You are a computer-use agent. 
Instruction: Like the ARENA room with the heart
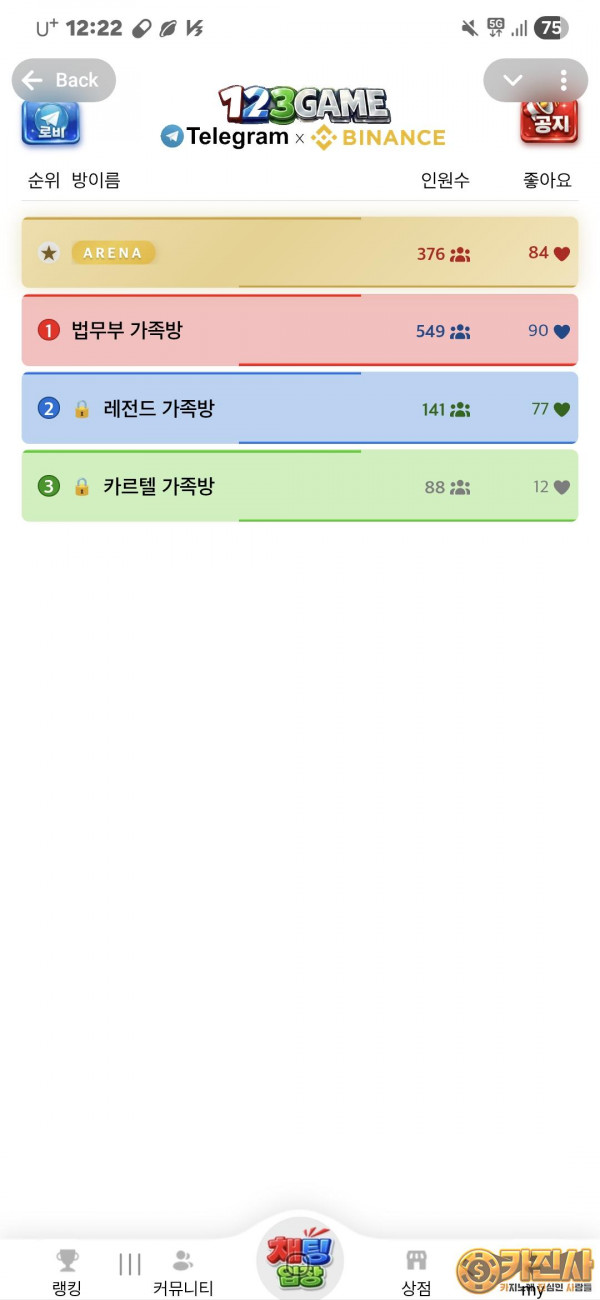(561, 254)
